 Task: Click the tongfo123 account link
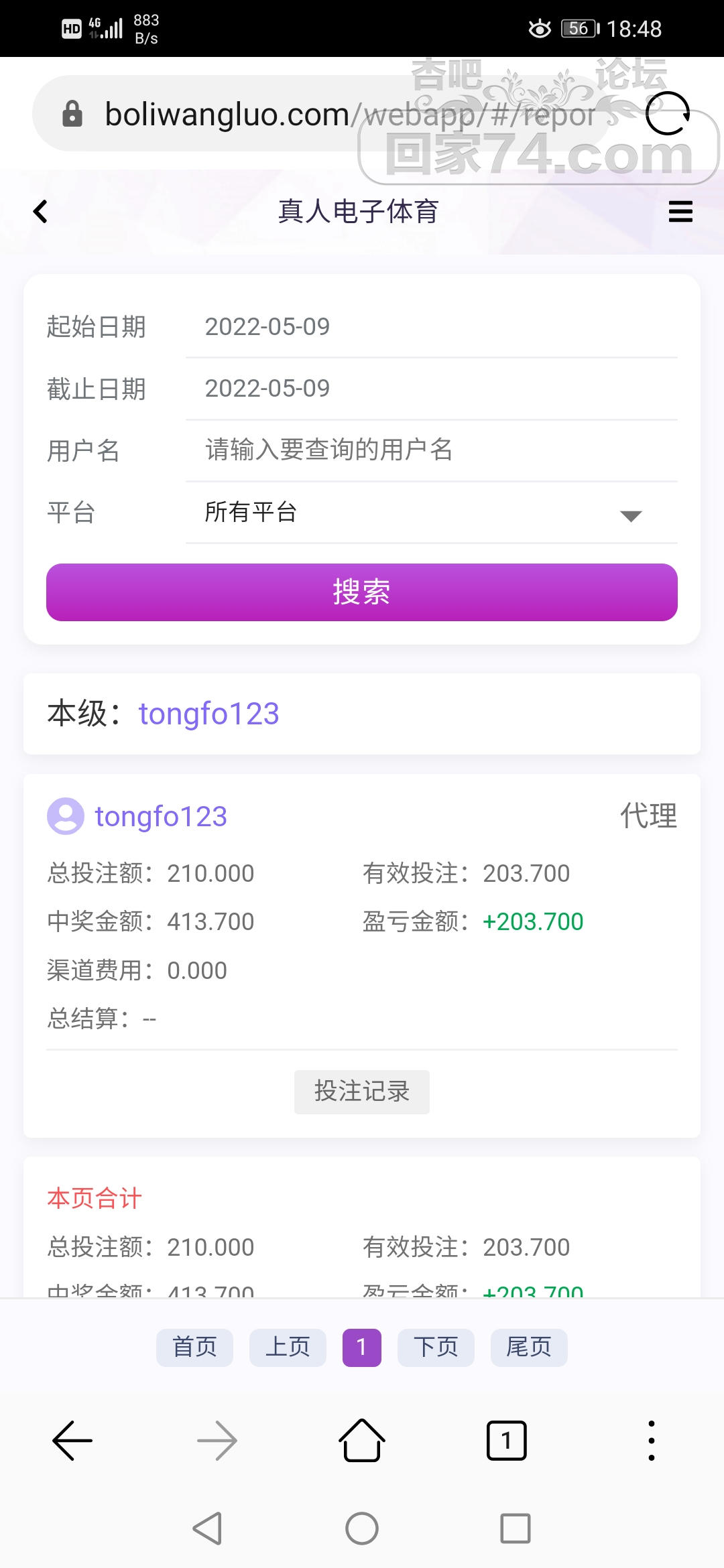pyautogui.click(x=161, y=816)
